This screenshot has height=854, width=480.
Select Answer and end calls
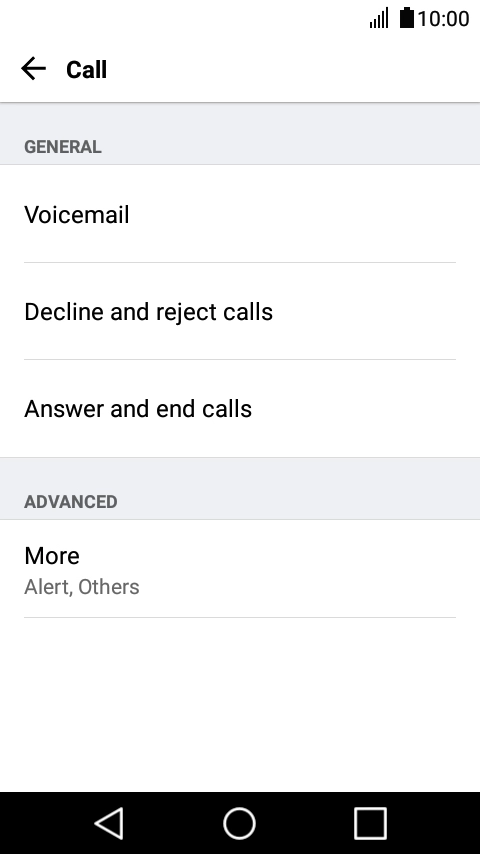tap(240, 408)
